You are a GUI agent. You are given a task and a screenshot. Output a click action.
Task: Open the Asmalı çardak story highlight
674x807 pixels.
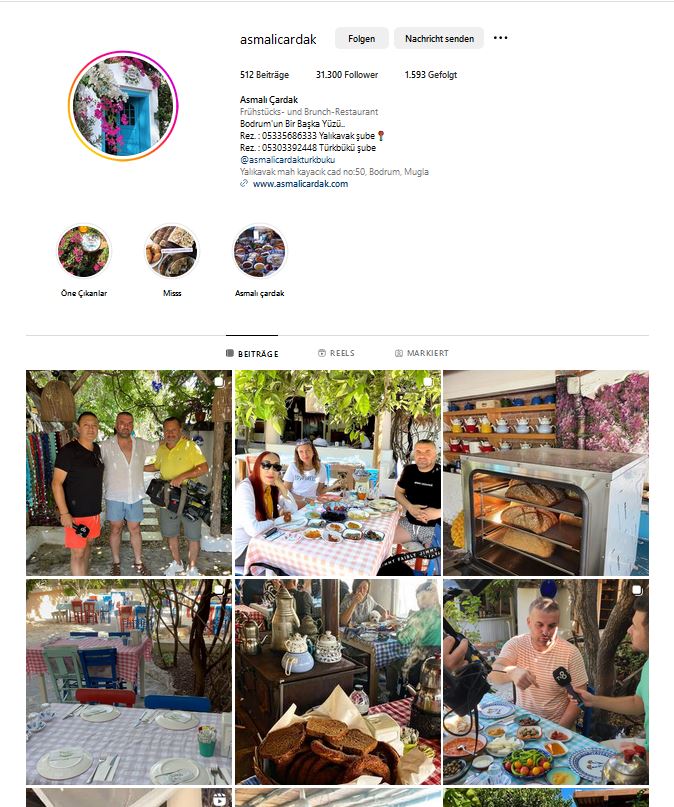(260, 251)
